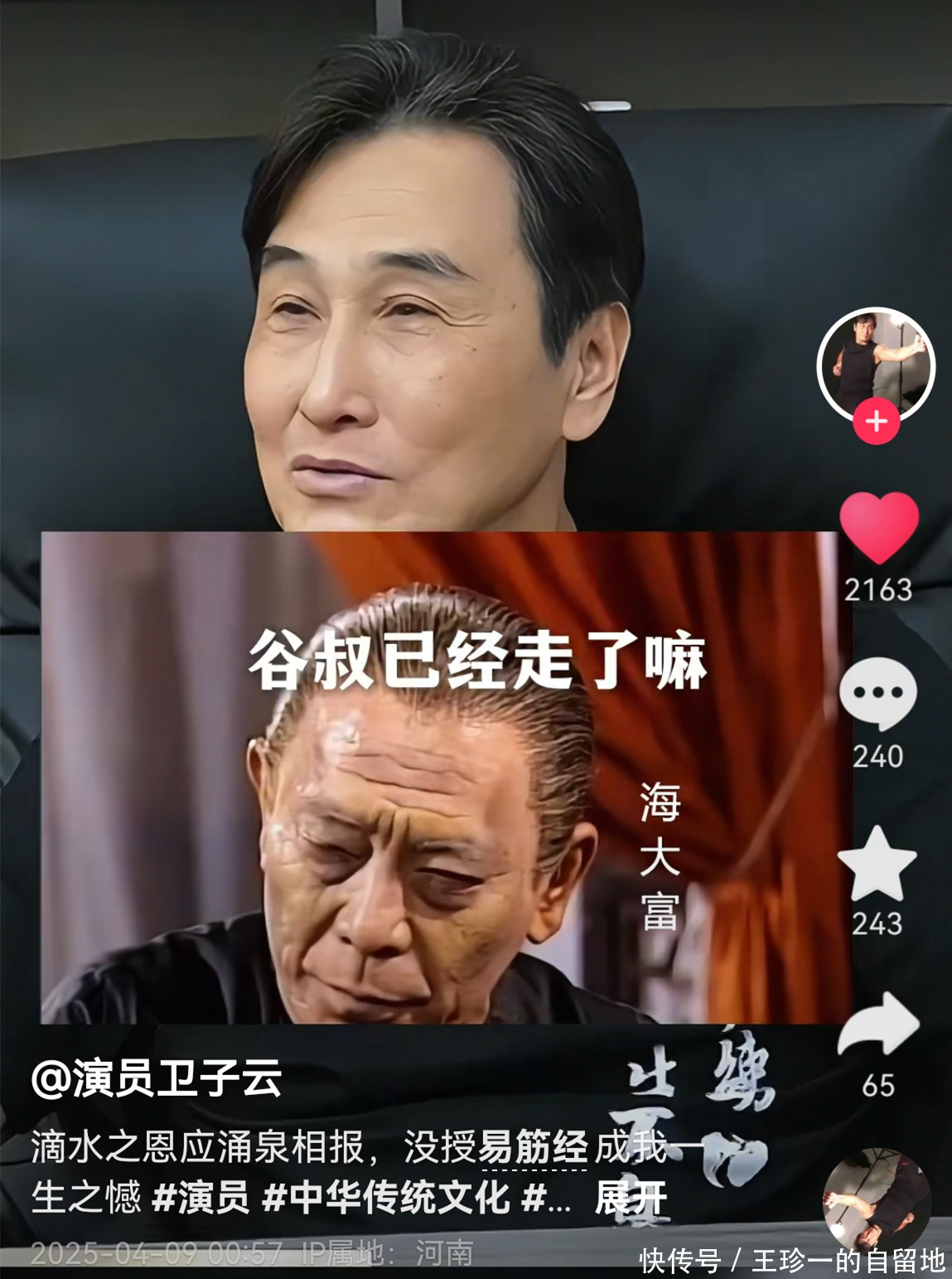This screenshot has width=952, height=1279.
Task: Open the #演员 hashtag
Action: (x=201, y=1197)
